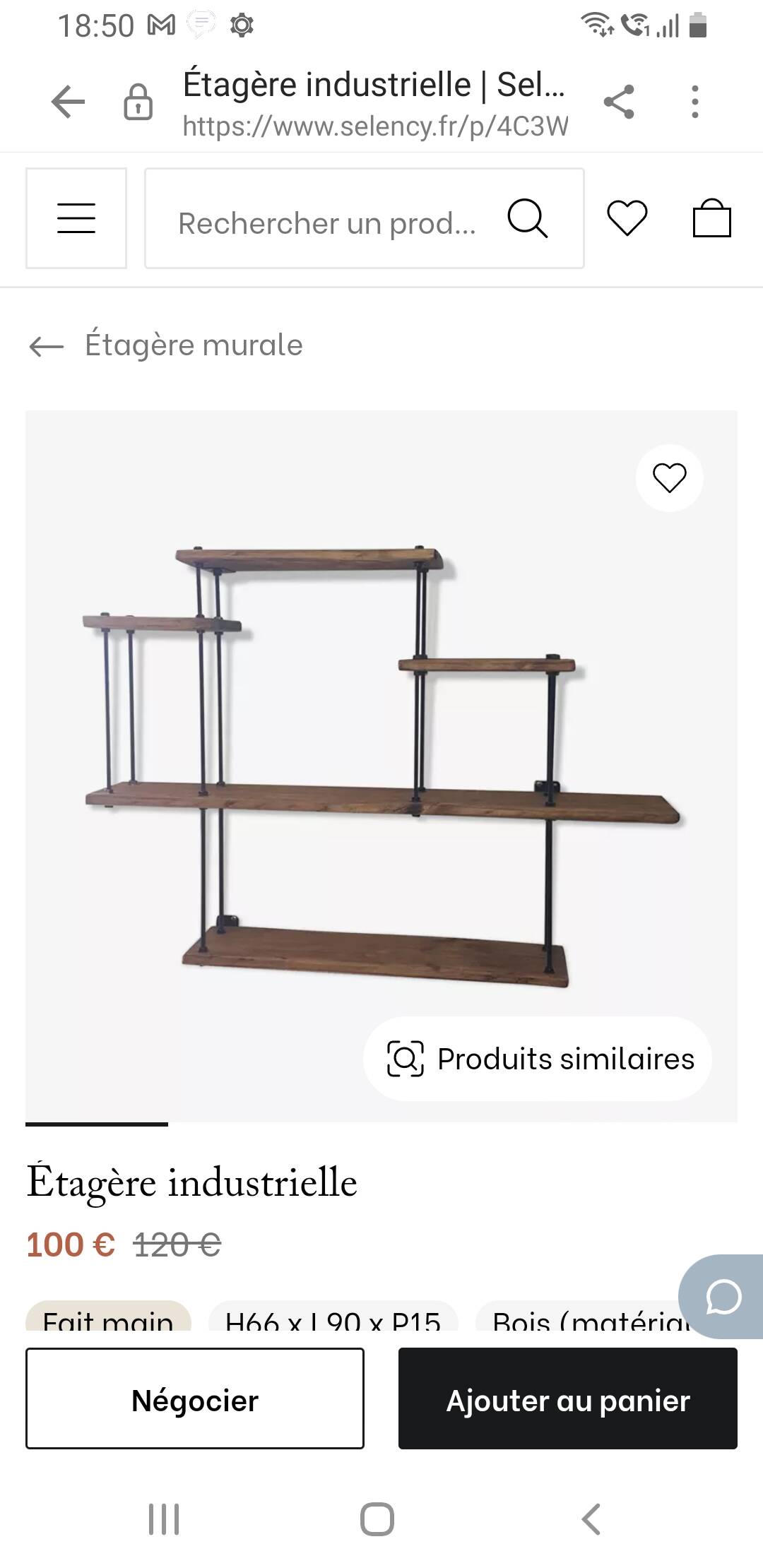Favorite the shelf using the heart overlay
Screen dimensions: 763x1568
(x=669, y=478)
